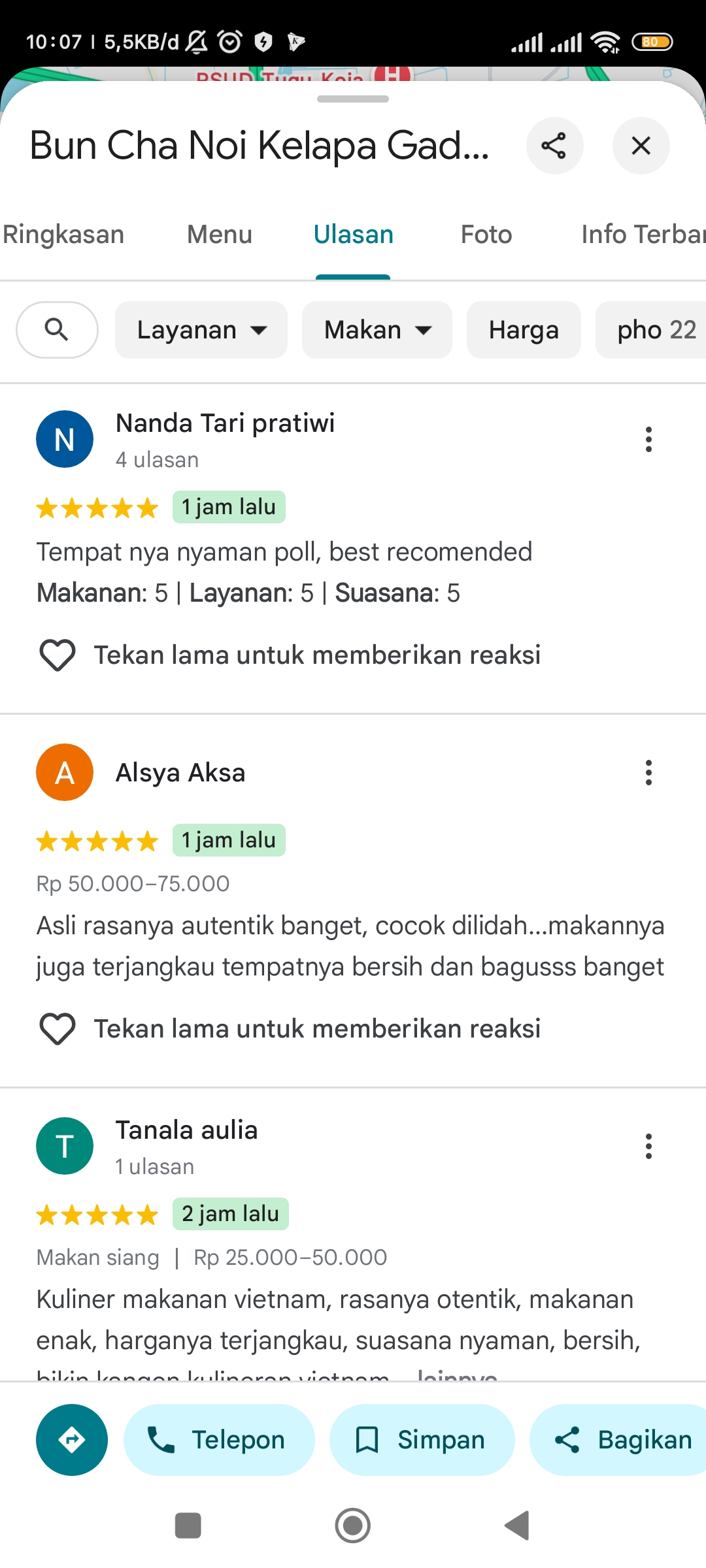This screenshot has height=1568, width=706.
Task: Save this place with Simpan
Action: [422, 1440]
